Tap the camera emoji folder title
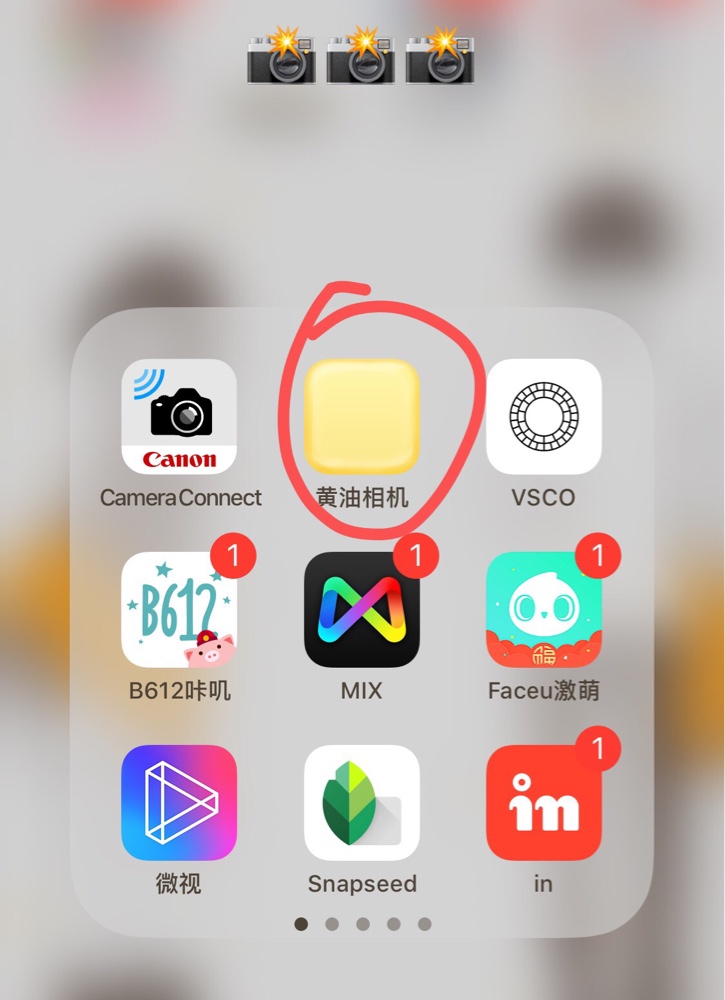This screenshot has width=725, height=1000. click(361, 57)
